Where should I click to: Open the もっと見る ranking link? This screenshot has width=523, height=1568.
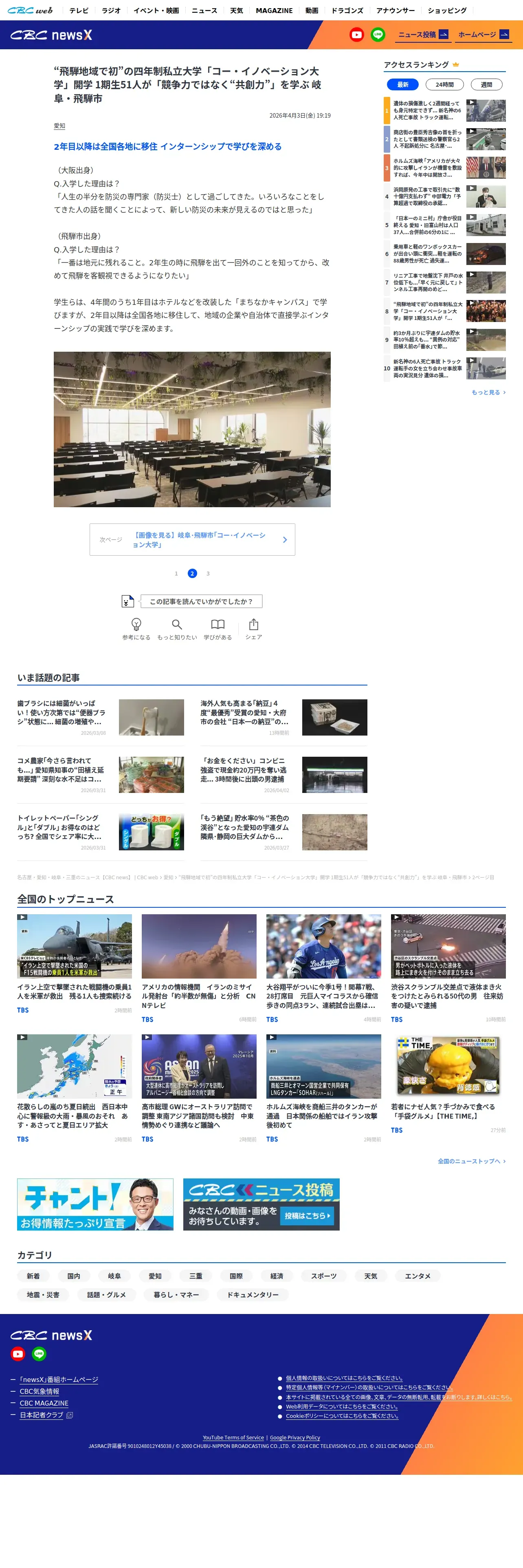(x=488, y=392)
